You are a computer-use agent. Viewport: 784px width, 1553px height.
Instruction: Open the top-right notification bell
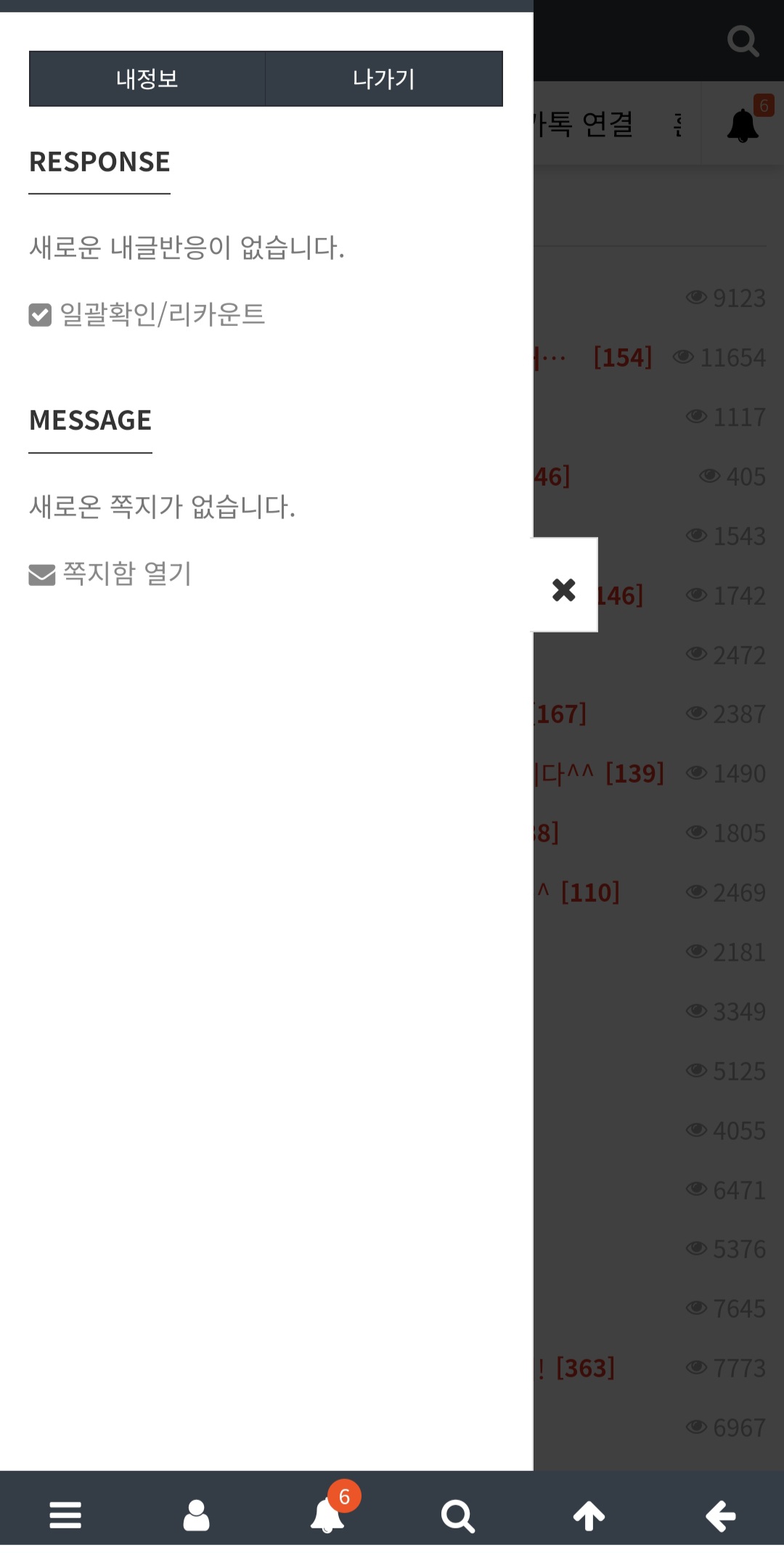[743, 125]
